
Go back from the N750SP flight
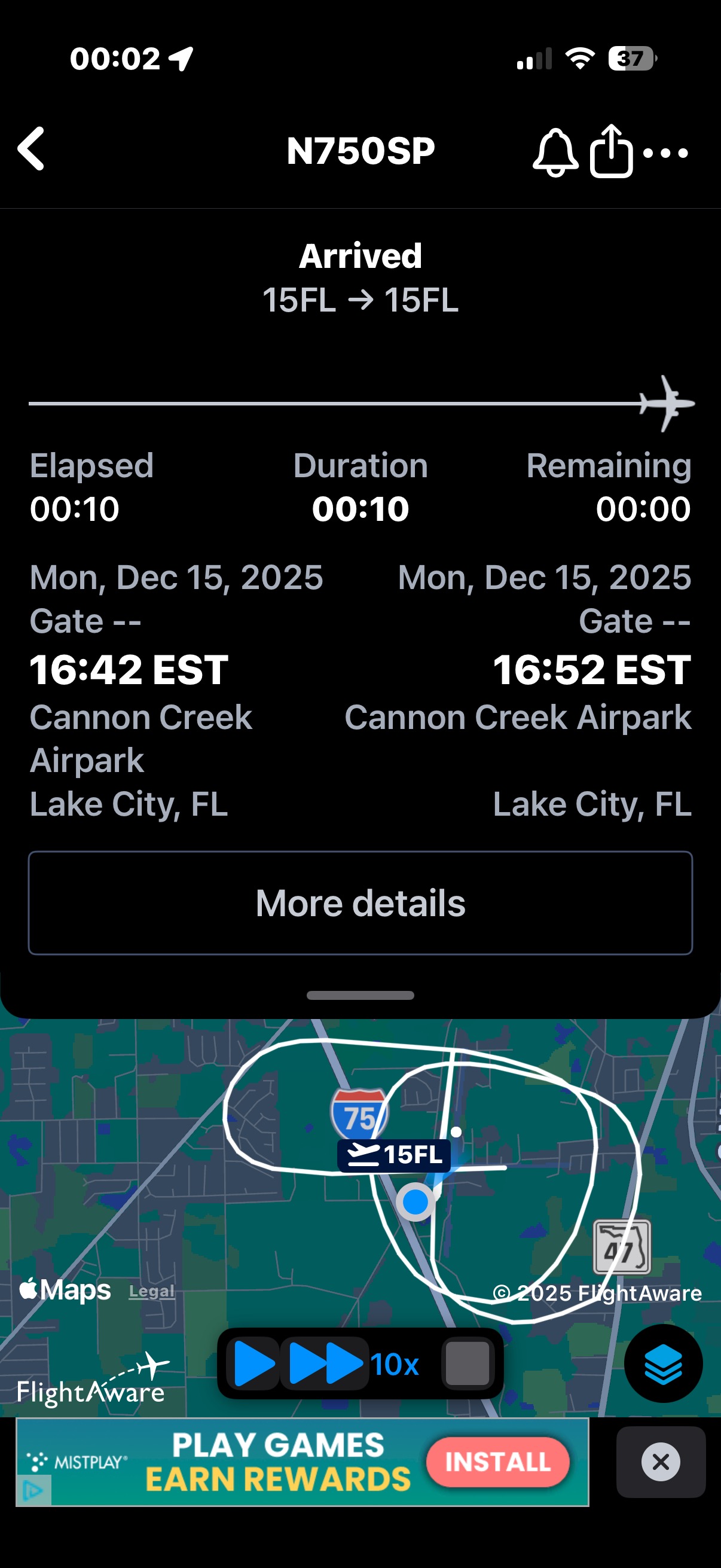pyautogui.click(x=32, y=149)
